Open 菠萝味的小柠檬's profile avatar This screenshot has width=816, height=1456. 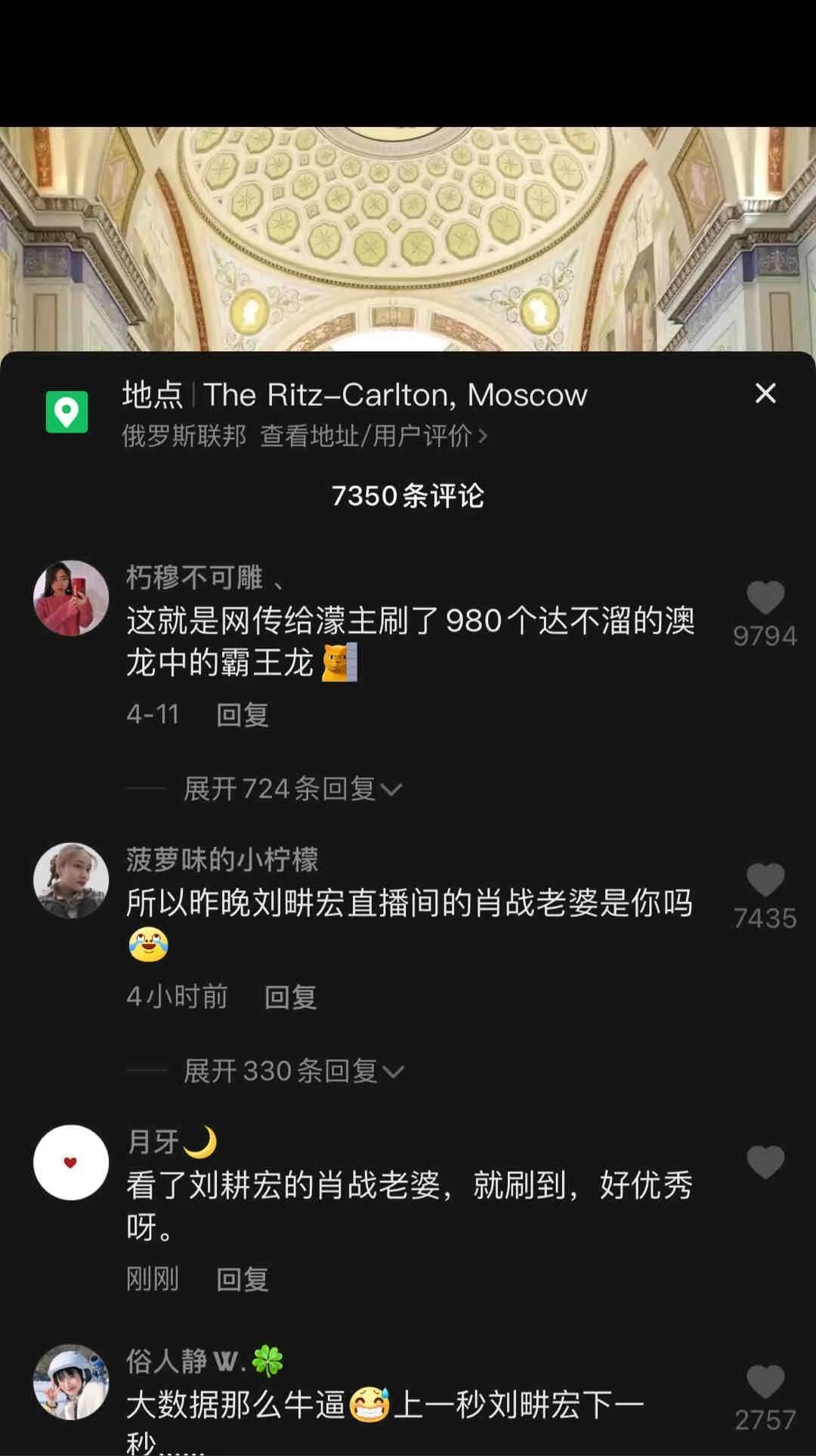(71, 881)
